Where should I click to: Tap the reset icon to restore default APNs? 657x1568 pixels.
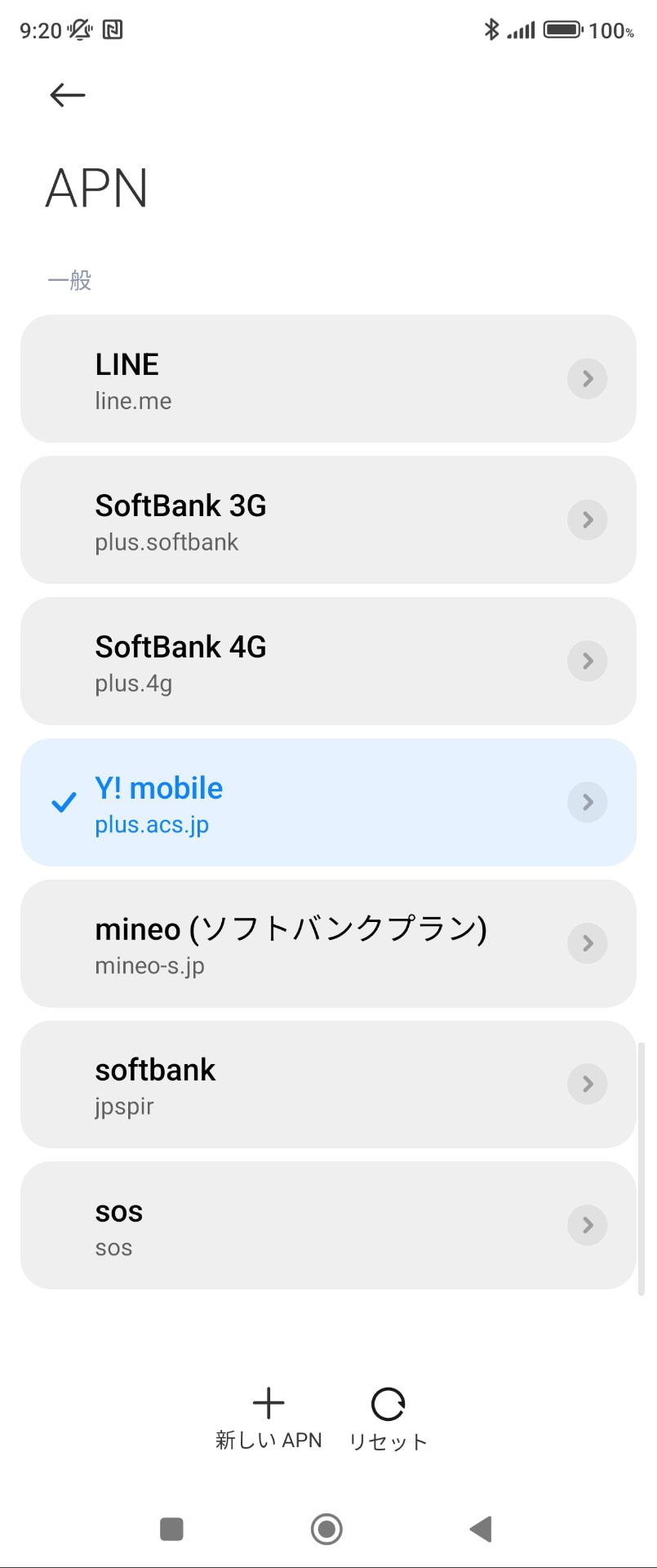388,1401
